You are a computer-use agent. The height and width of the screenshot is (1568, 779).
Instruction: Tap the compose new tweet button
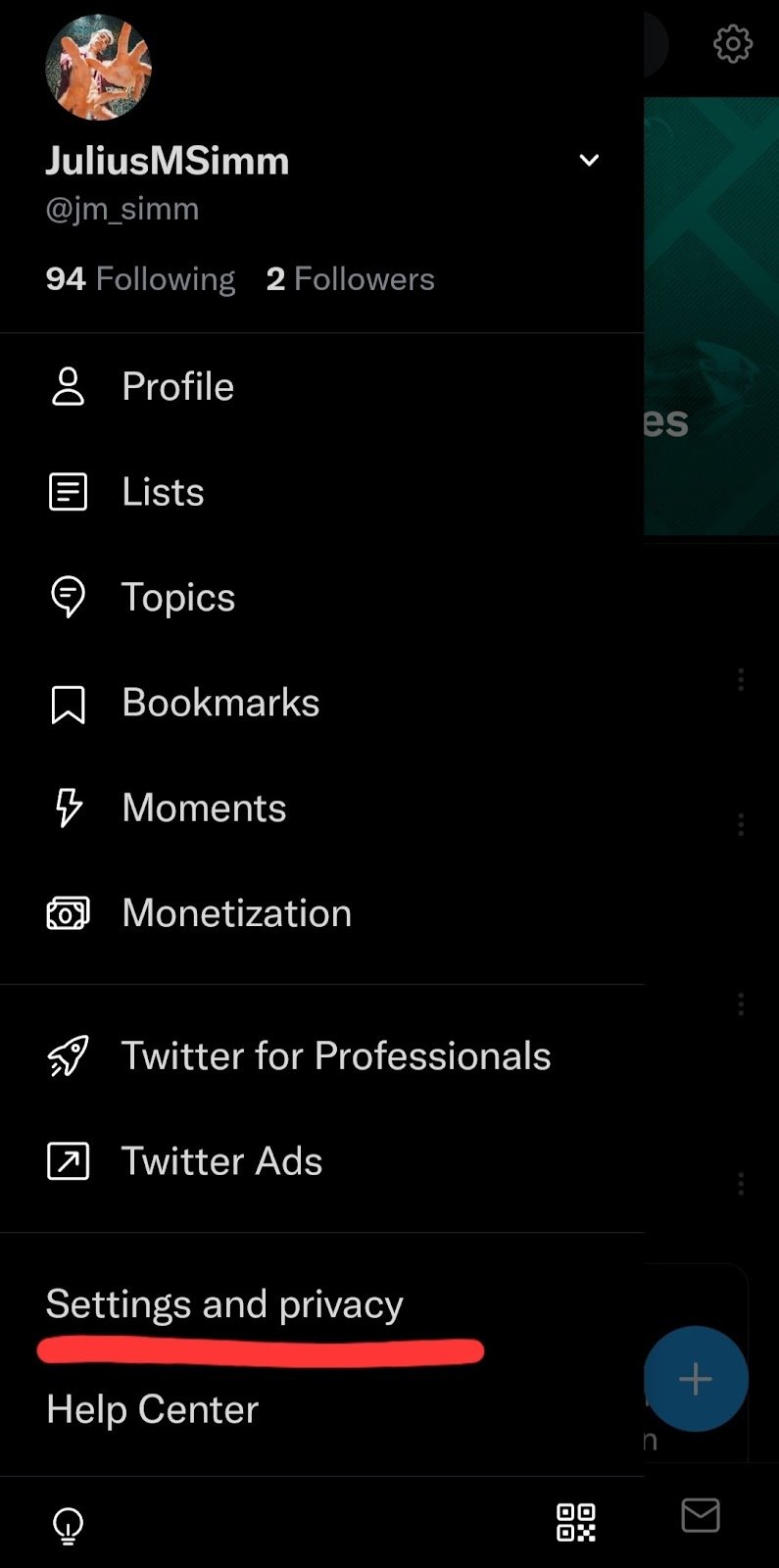coord(696,1378)
